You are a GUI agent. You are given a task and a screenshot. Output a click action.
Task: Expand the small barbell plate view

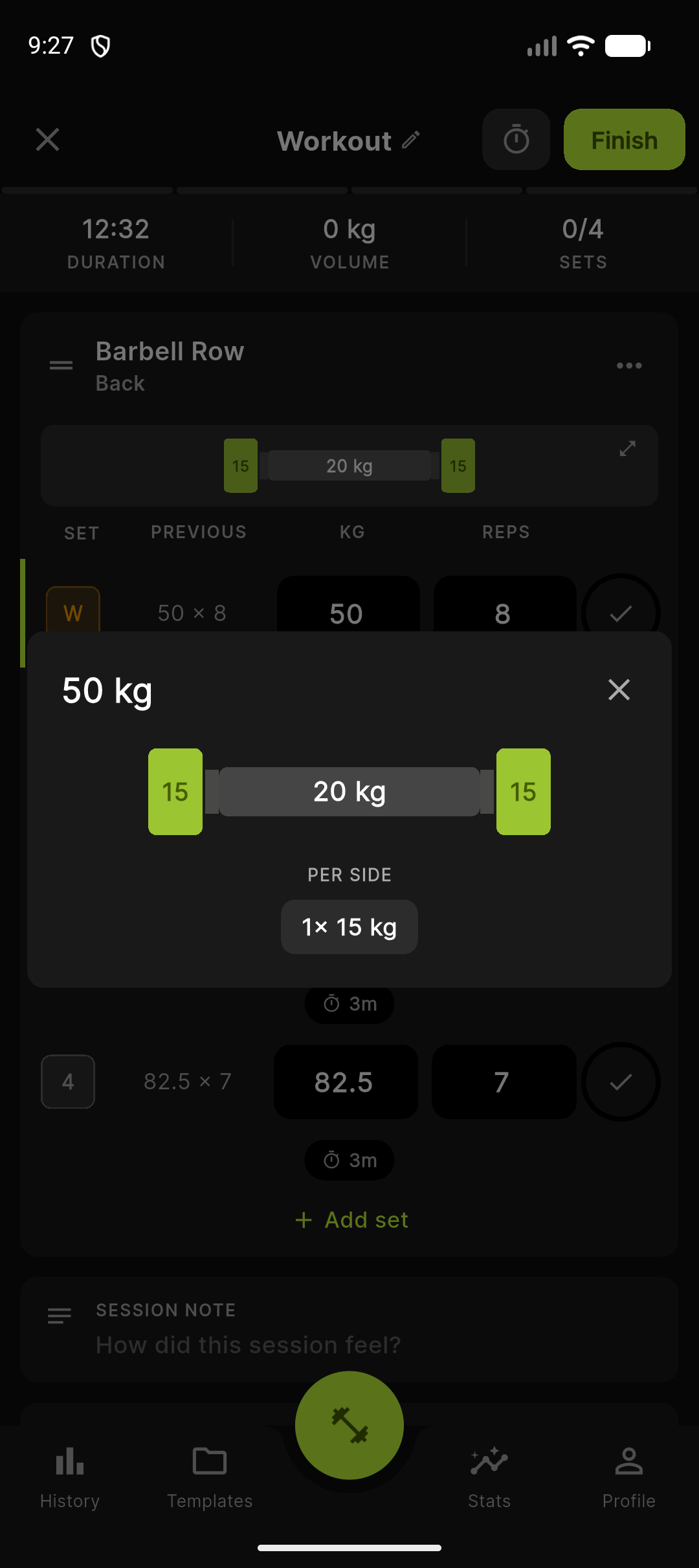pyautogui.click(x=627, y=448)
